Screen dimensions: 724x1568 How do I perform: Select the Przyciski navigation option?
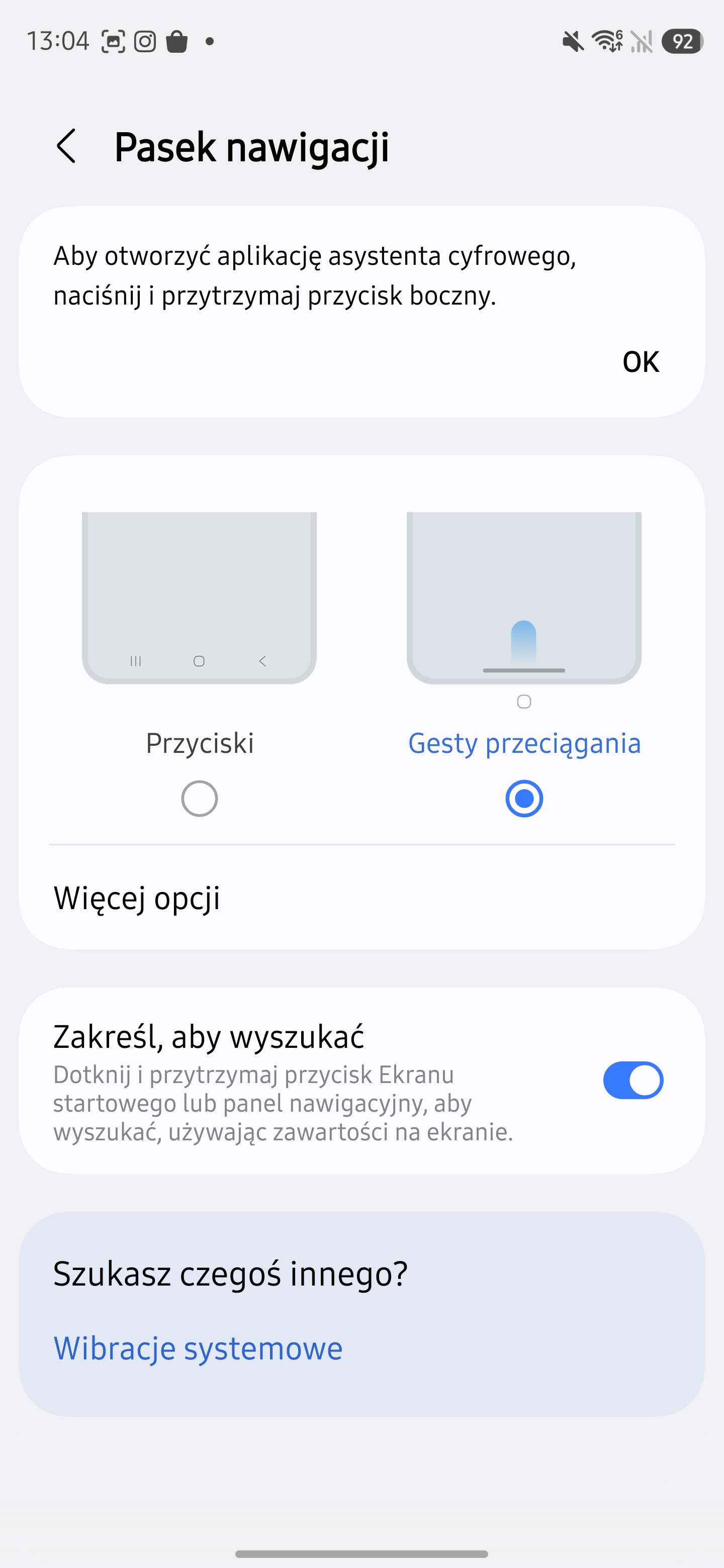point(199,798)
